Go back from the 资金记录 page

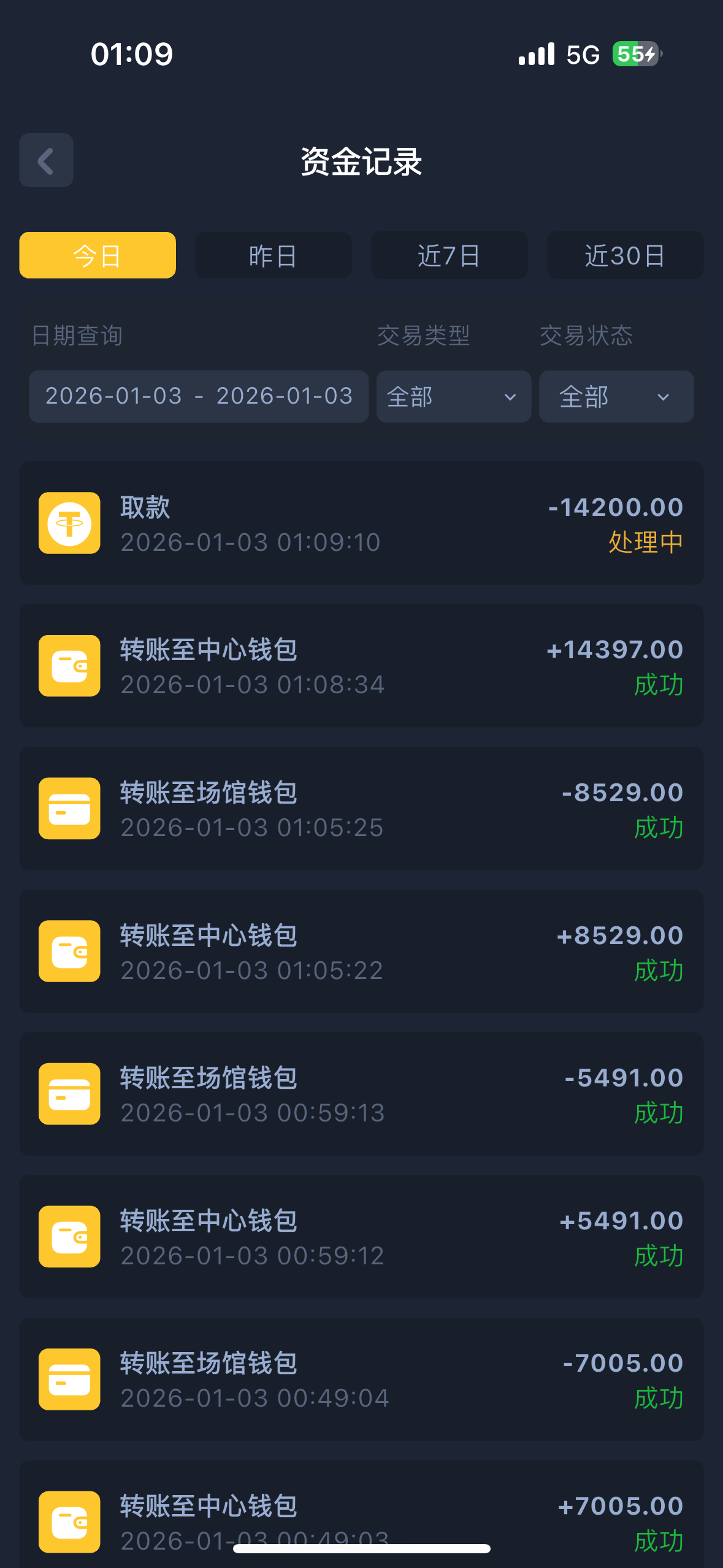tap(46, 161)
